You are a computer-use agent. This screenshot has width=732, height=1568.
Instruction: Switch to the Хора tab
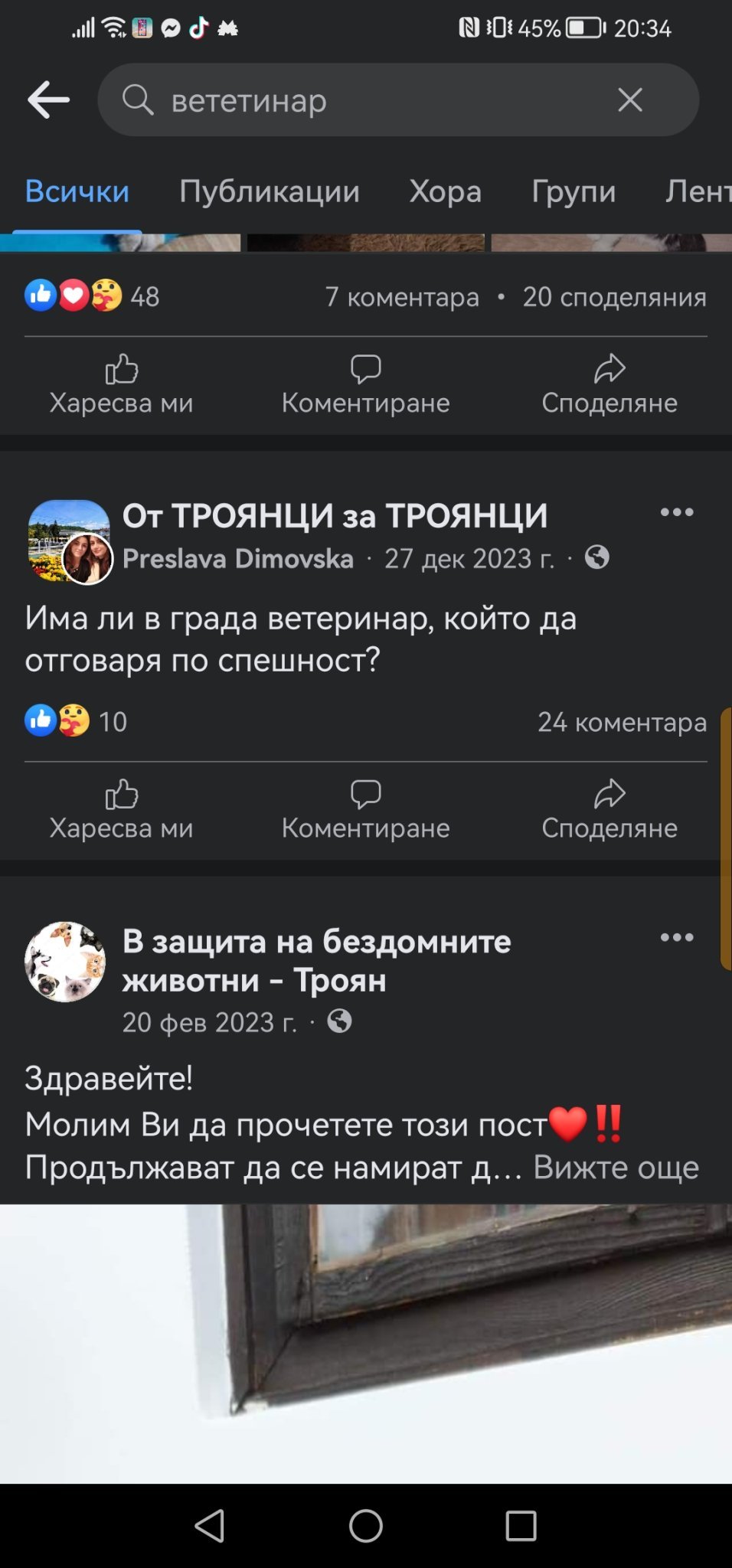click(445, 191)
